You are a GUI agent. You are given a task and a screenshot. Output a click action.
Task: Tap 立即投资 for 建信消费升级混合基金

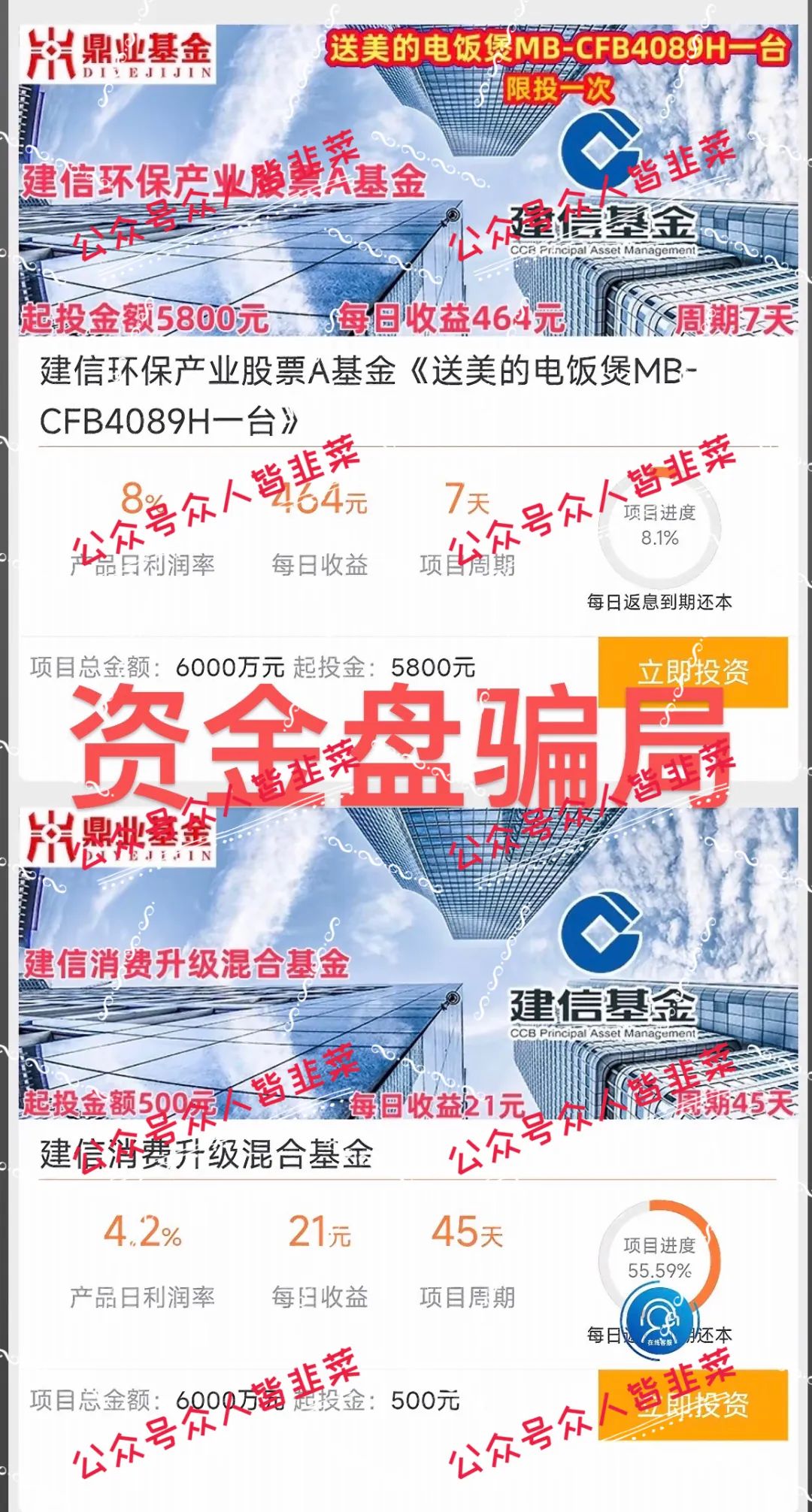pos(692,1404)
